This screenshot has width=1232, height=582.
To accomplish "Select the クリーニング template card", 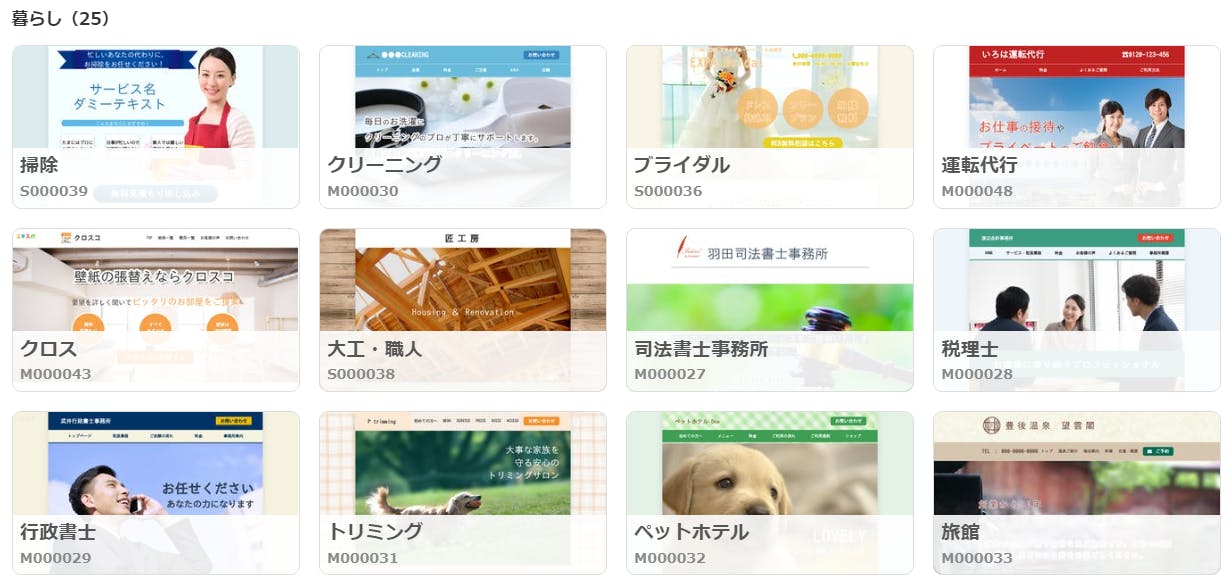I will 462,127.
